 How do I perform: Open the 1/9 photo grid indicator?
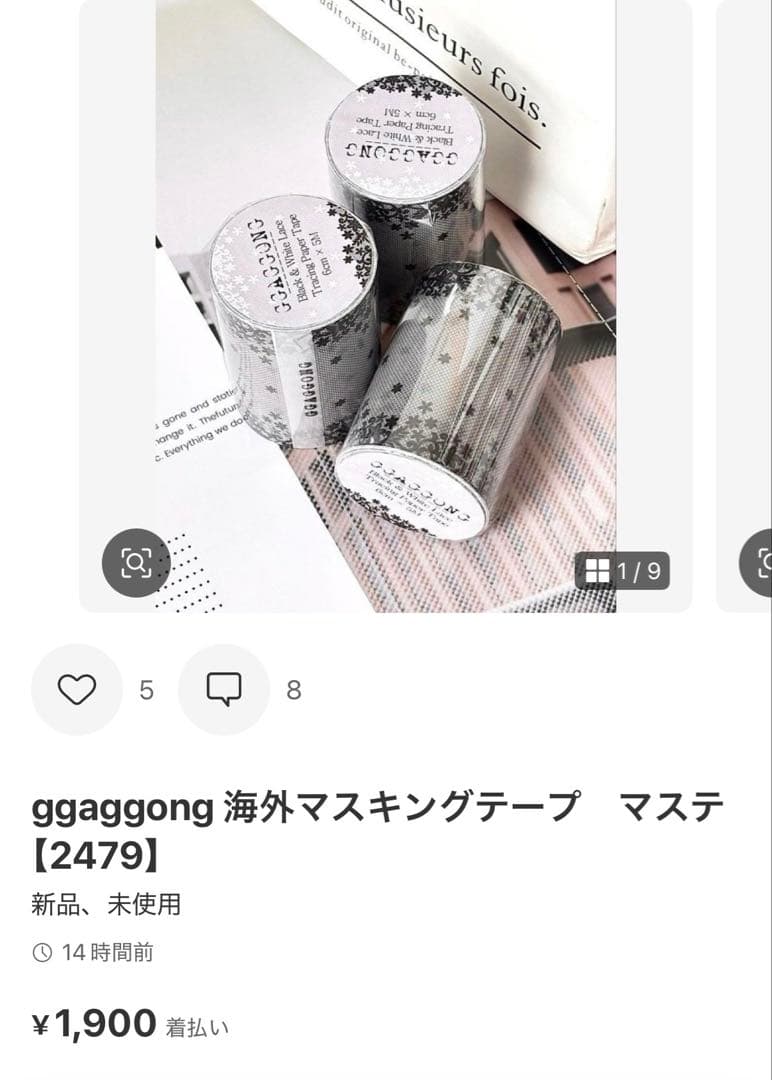coord(622,572)
